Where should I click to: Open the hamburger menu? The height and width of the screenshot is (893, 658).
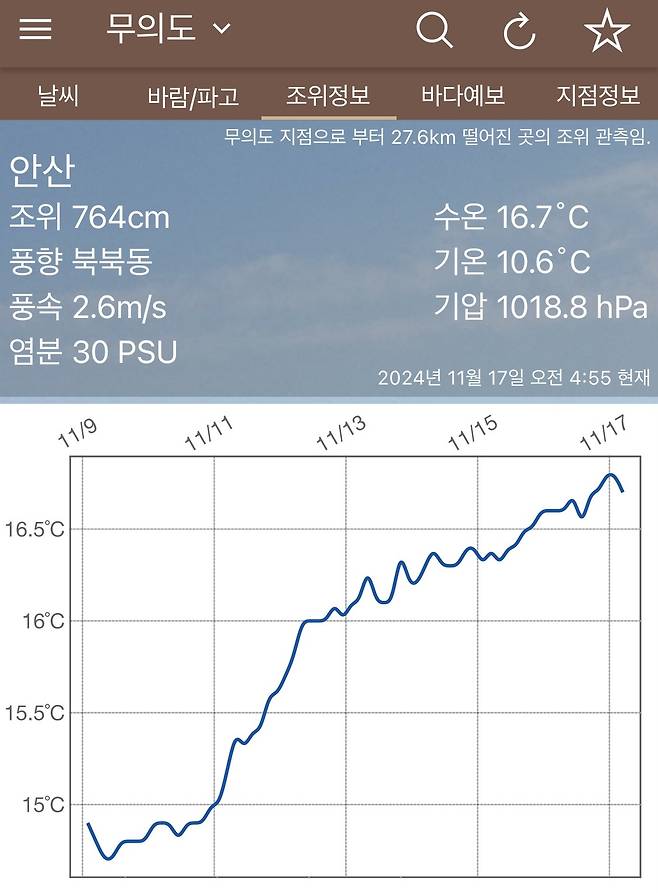35,30
